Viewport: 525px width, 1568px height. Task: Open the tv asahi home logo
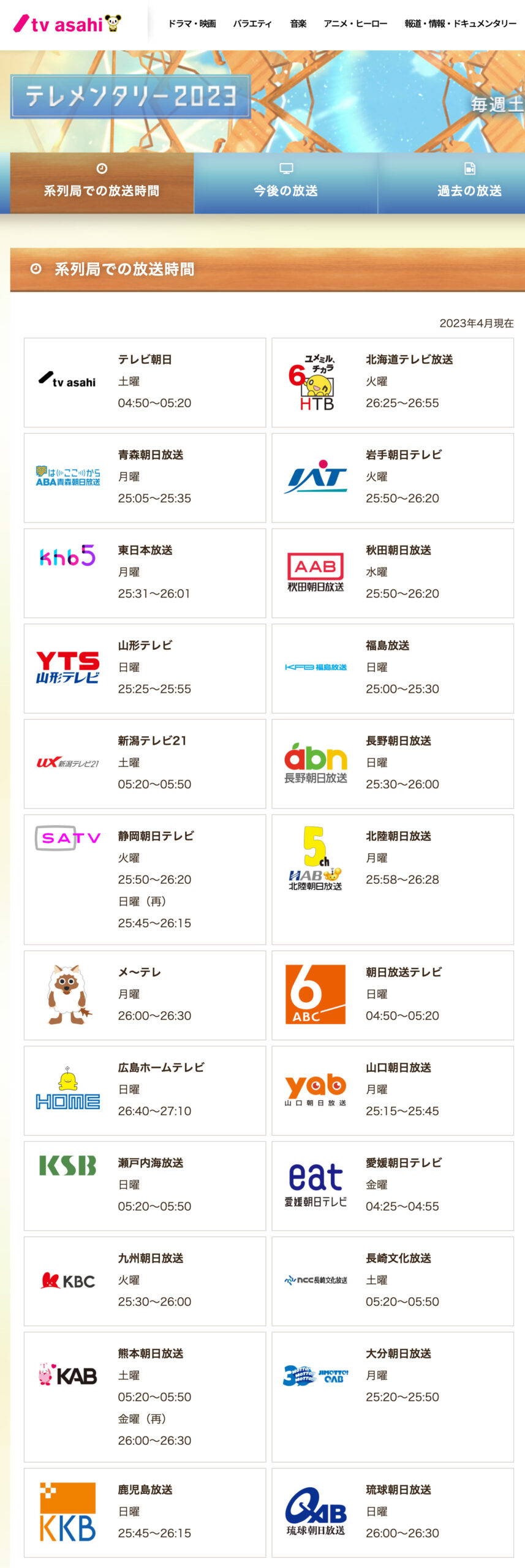[67, 24]
